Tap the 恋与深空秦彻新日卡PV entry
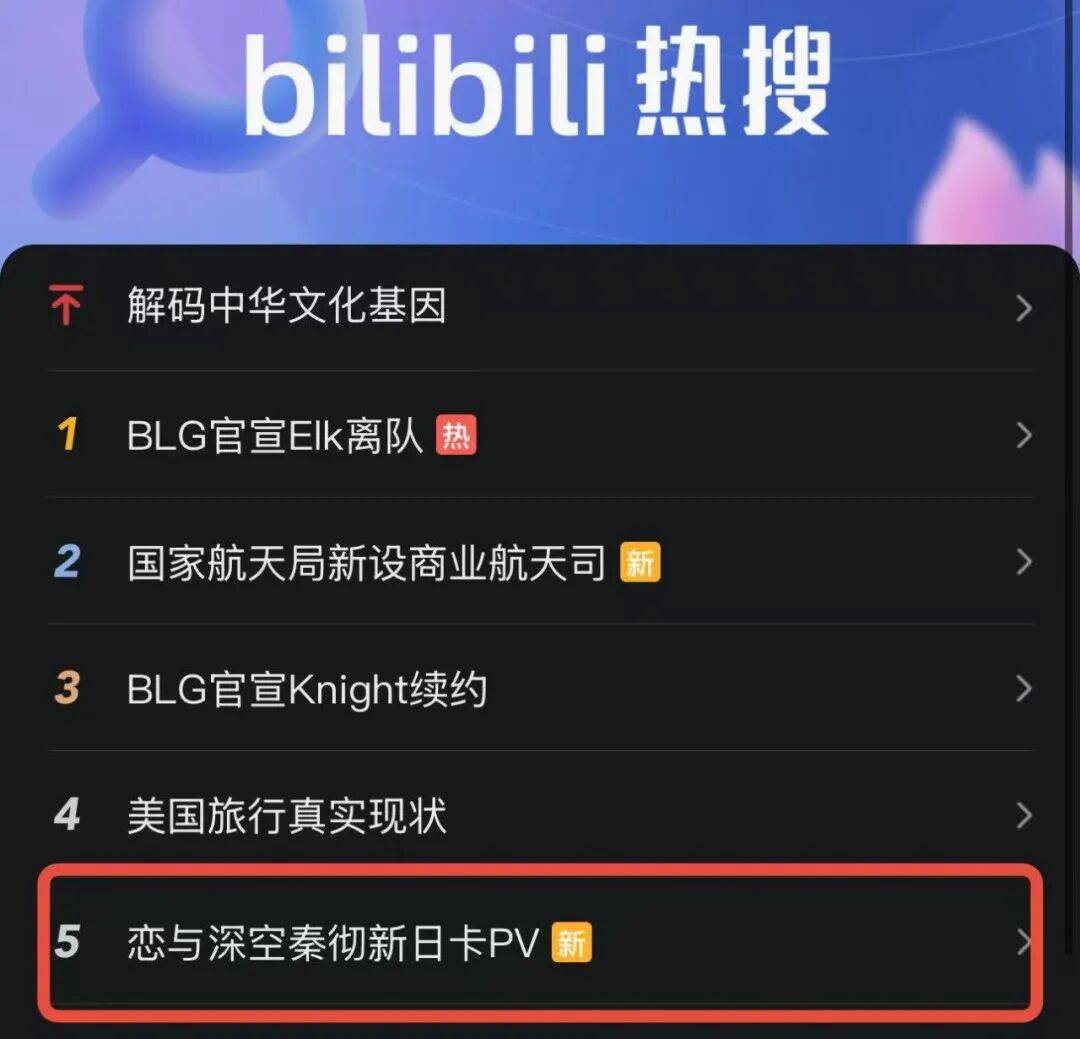Image resolution: width=1080 pixels, height=1039 pixels. tap(333, 943)
